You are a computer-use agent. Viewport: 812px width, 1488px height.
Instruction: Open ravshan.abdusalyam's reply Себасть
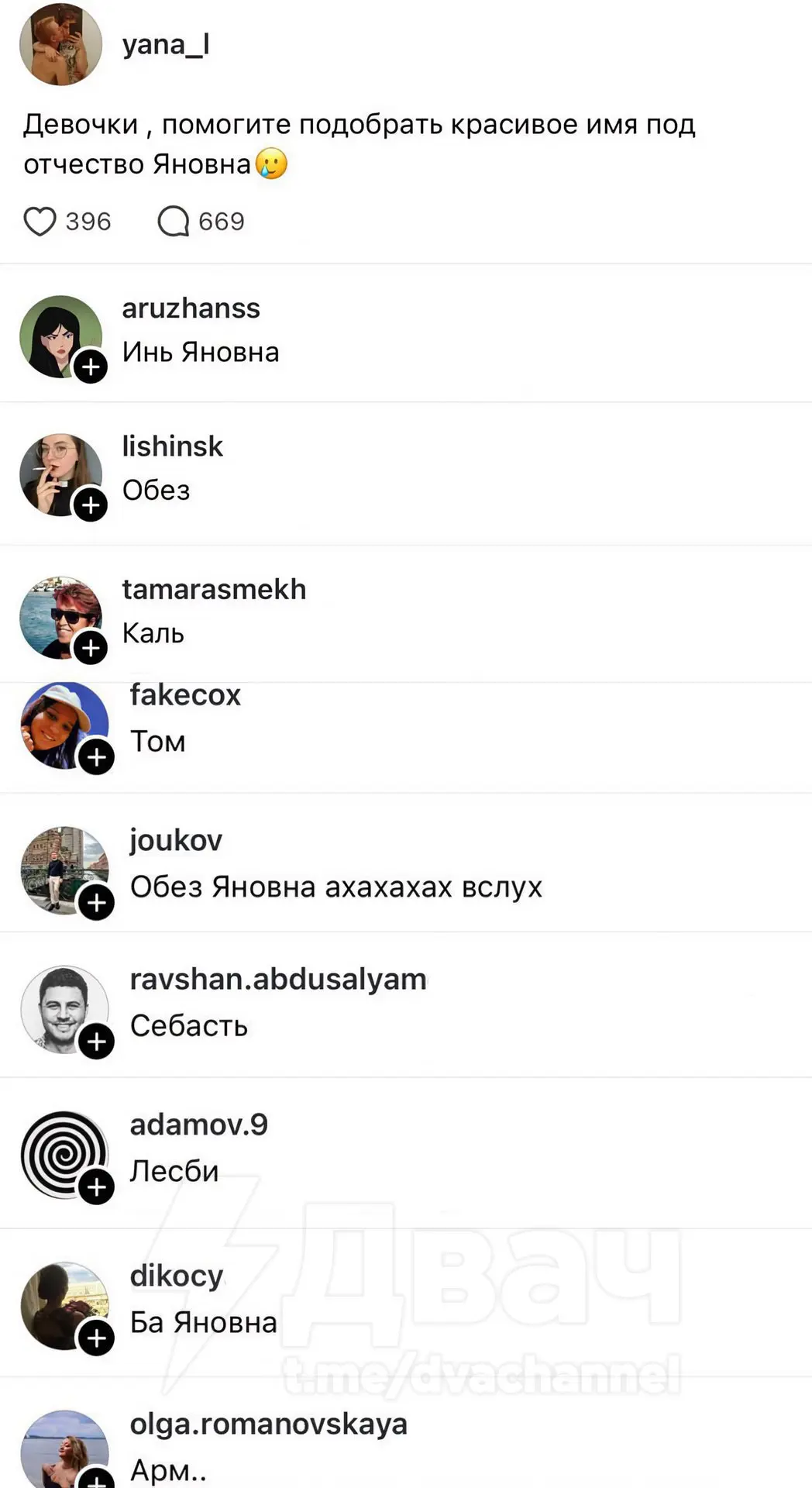click(x=188, y=1026)
